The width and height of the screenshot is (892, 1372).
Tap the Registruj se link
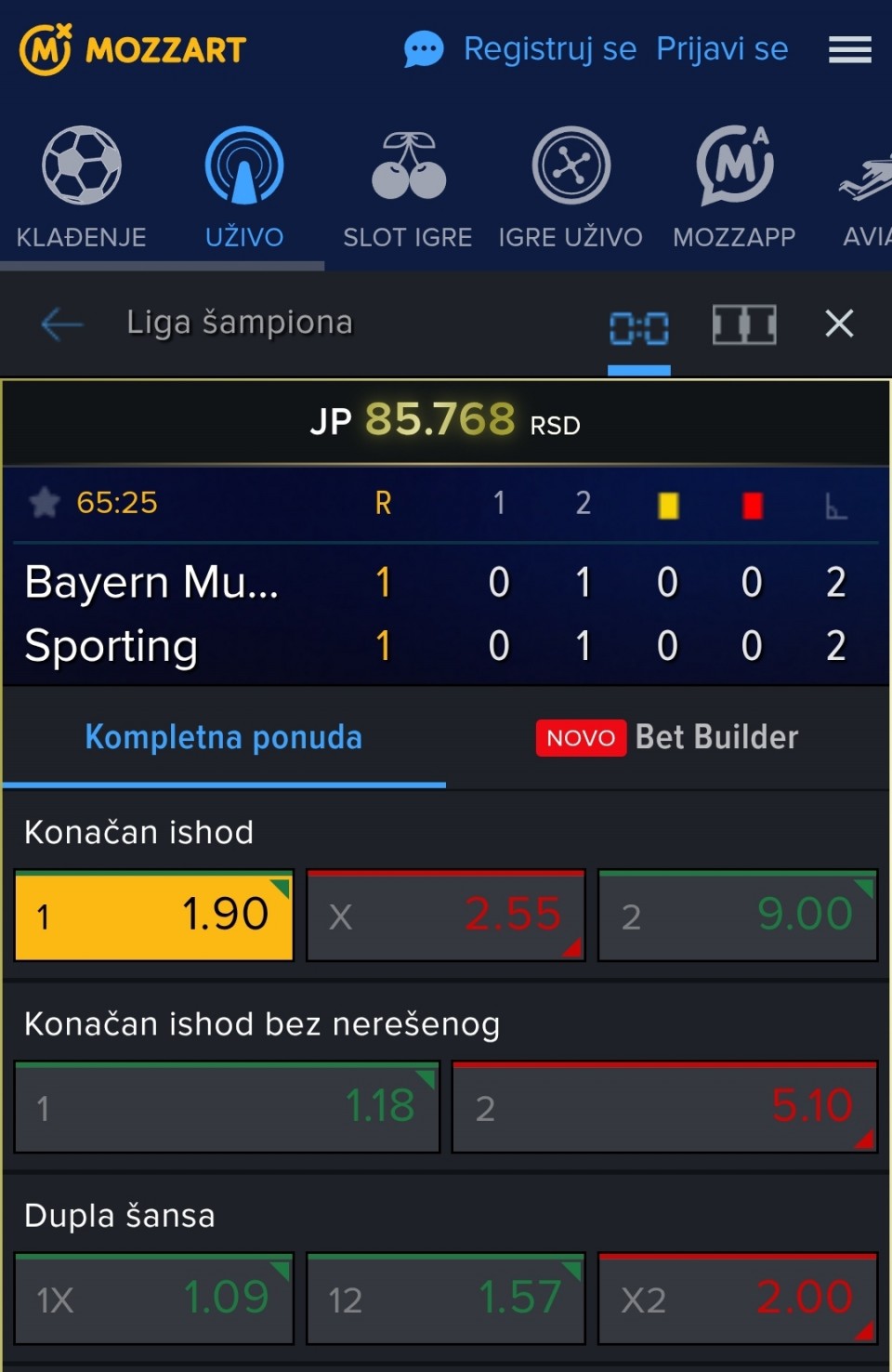point(549,48)
